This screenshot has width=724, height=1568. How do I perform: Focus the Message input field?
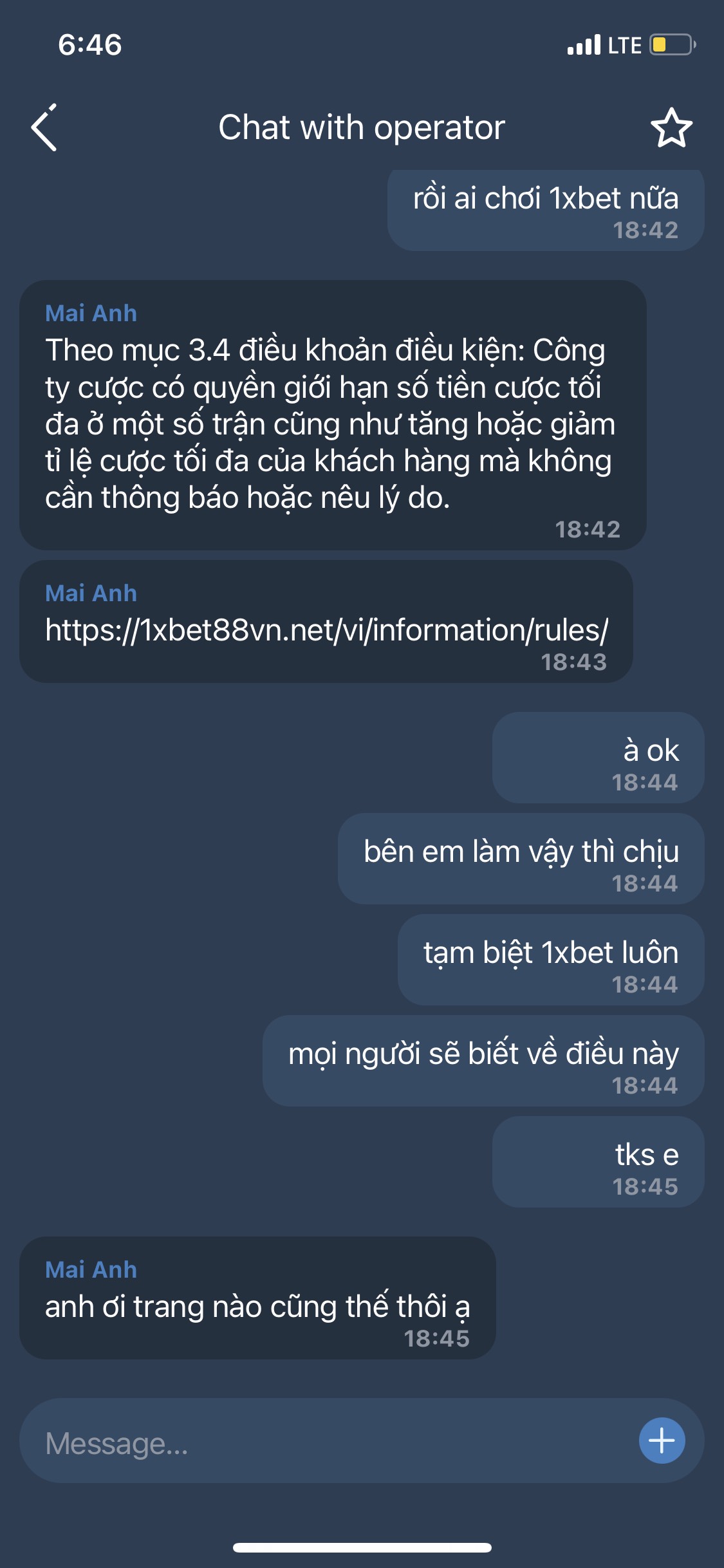coord(322,1442)
